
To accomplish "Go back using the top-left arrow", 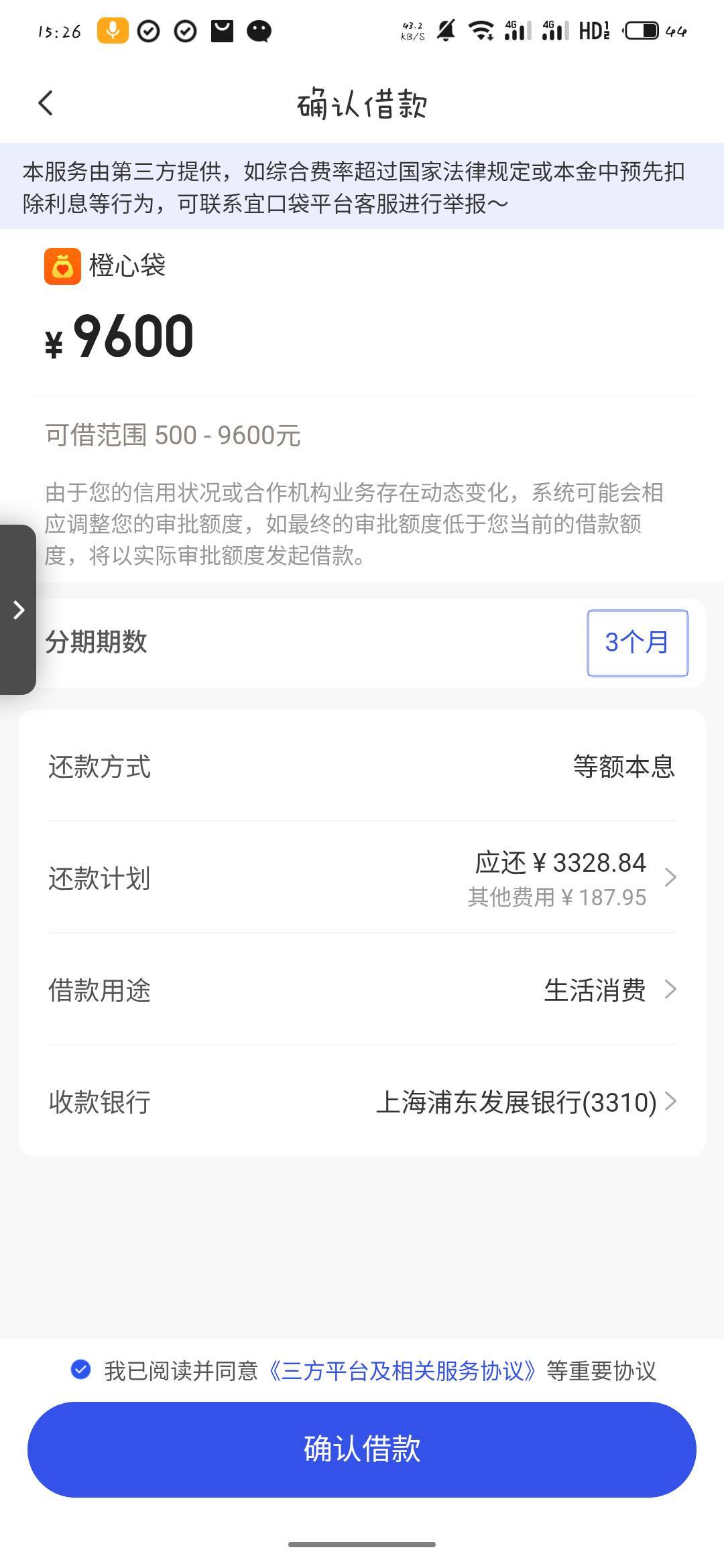I will (46, 103).
